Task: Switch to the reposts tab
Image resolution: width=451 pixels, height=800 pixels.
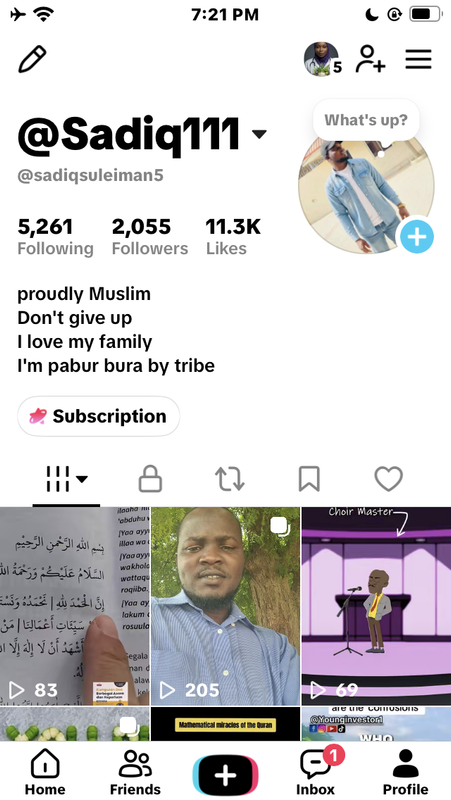Action: coord(230,480)
